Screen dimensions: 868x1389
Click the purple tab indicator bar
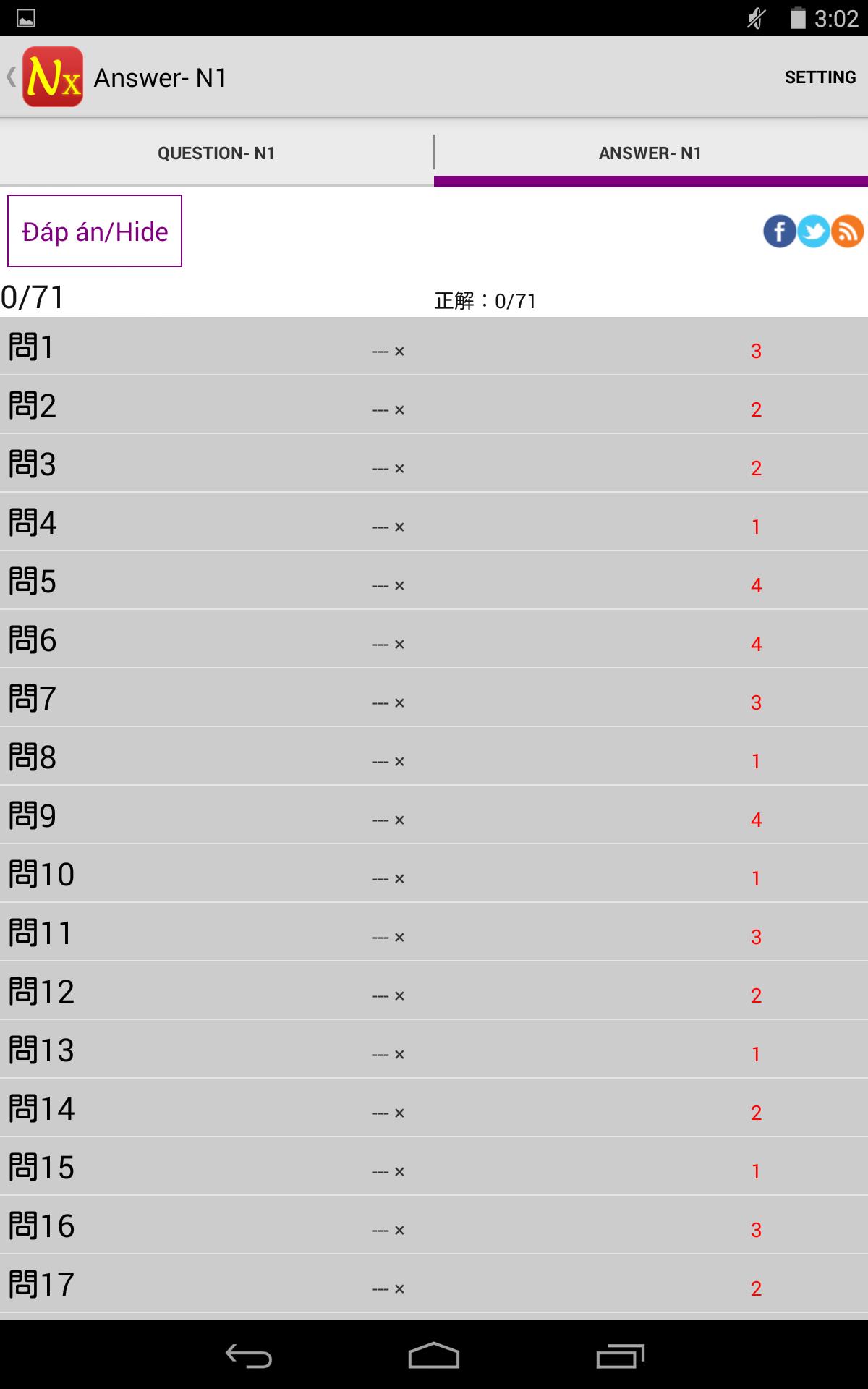tap(650, 181)
